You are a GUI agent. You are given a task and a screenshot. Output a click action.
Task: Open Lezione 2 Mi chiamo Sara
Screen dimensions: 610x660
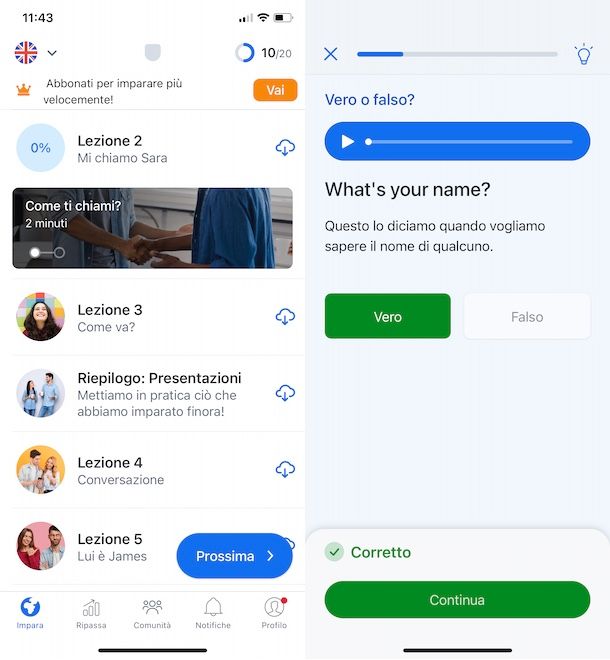(123, 149)
